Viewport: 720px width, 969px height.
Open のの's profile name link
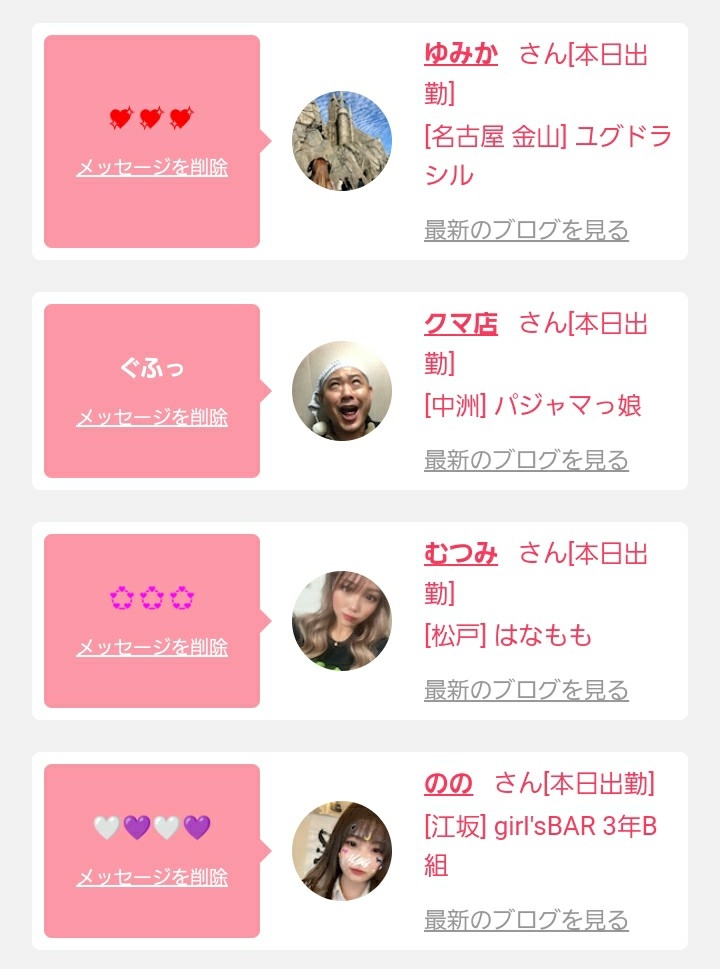coord(448,783)
